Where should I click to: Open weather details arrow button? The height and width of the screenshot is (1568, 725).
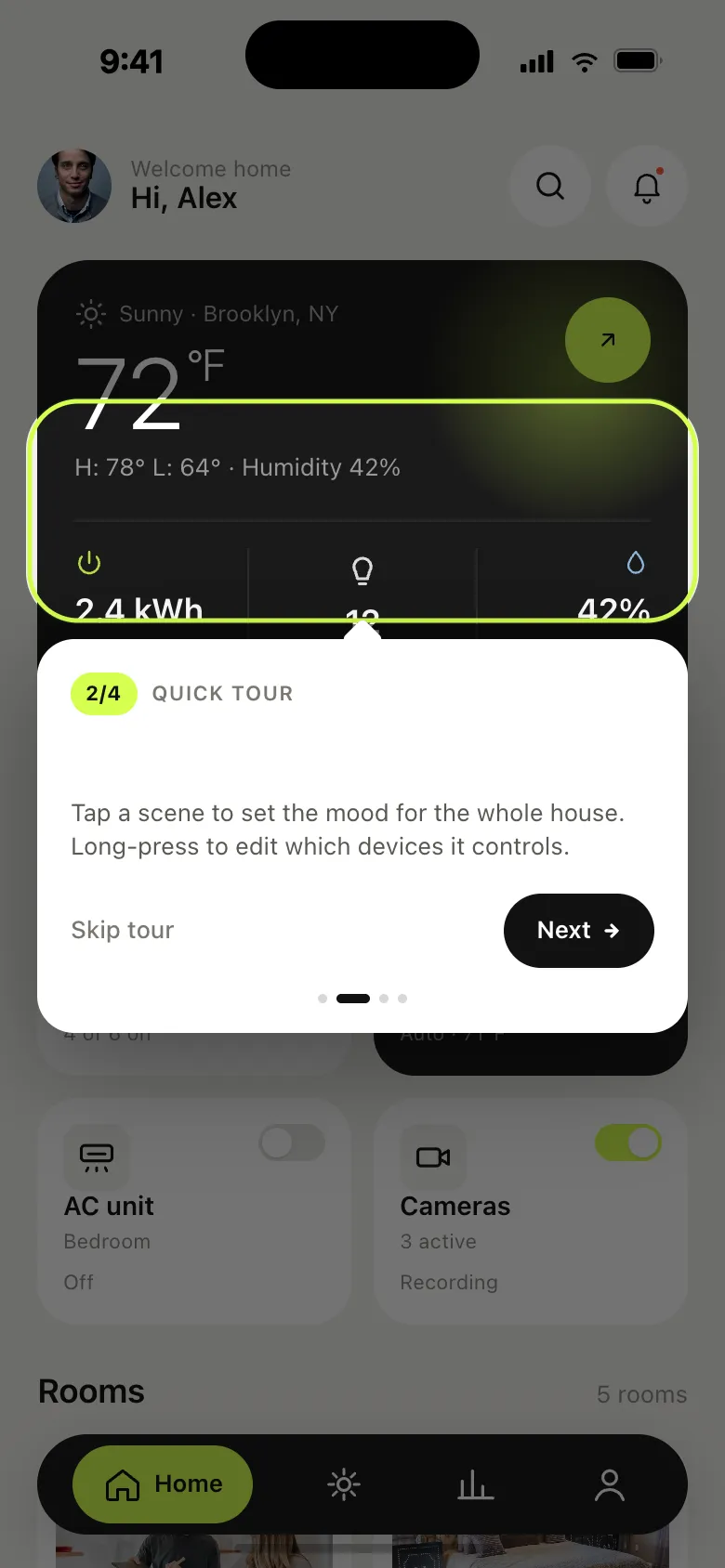point(608,340)
